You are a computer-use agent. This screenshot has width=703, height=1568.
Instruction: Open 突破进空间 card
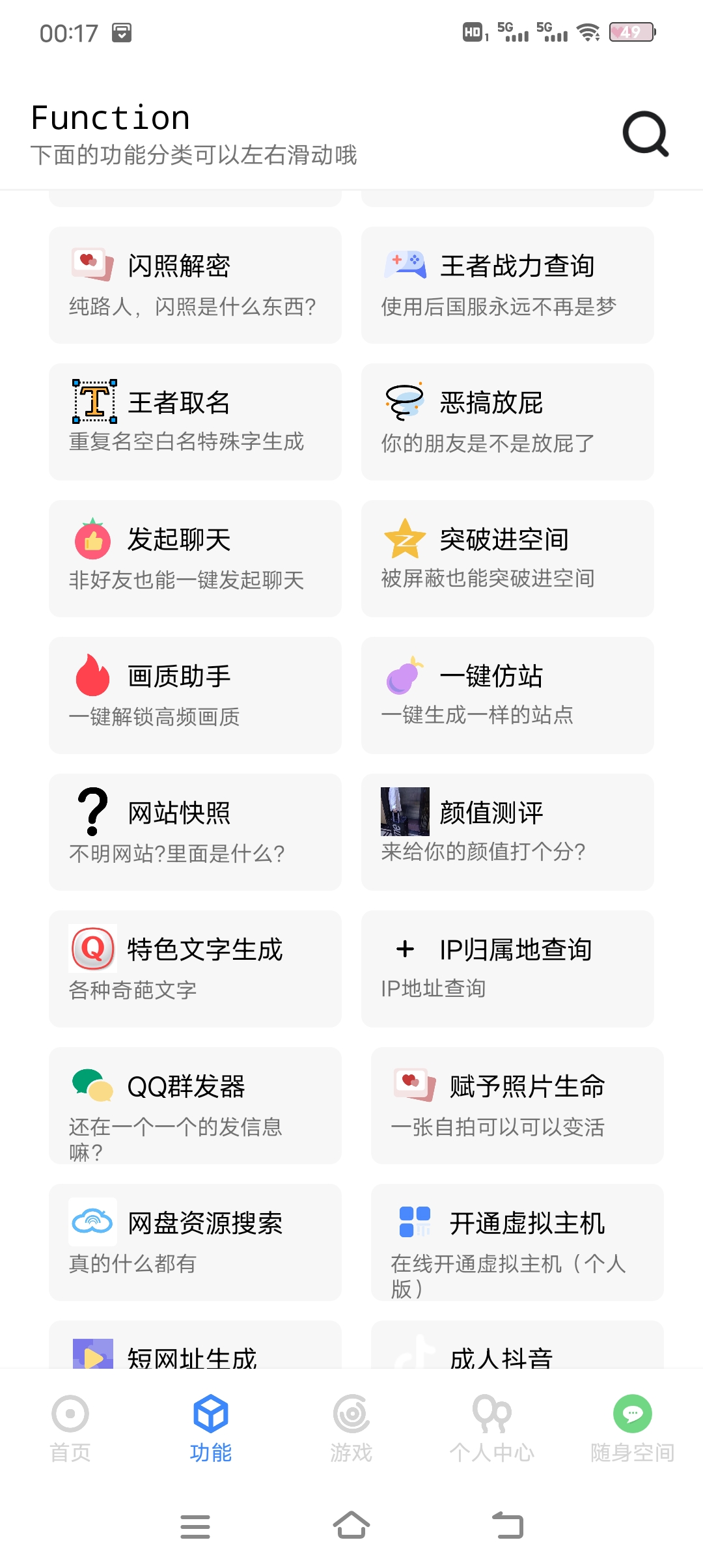[508, 559]
